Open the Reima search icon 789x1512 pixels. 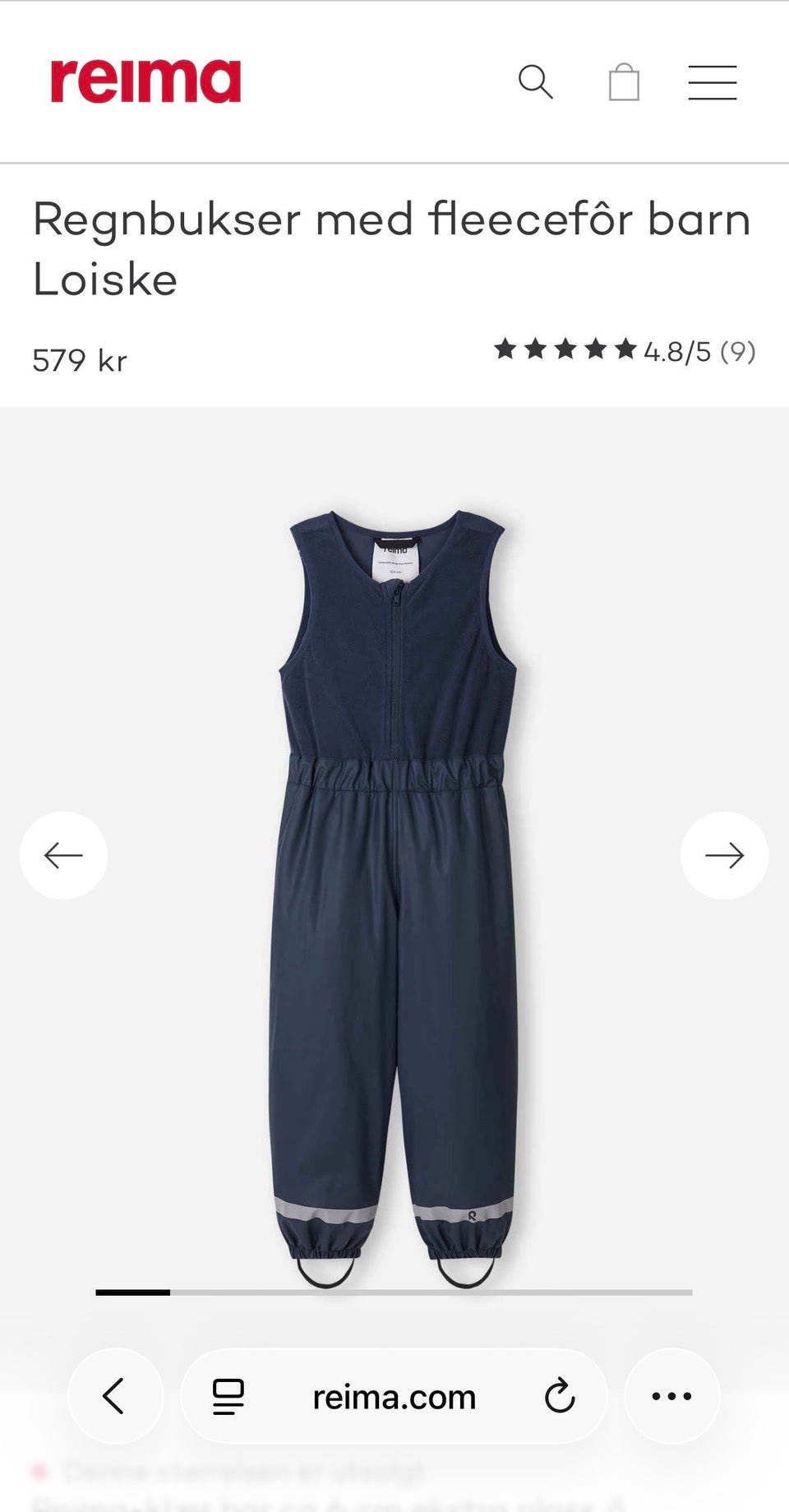pos(535,82)
